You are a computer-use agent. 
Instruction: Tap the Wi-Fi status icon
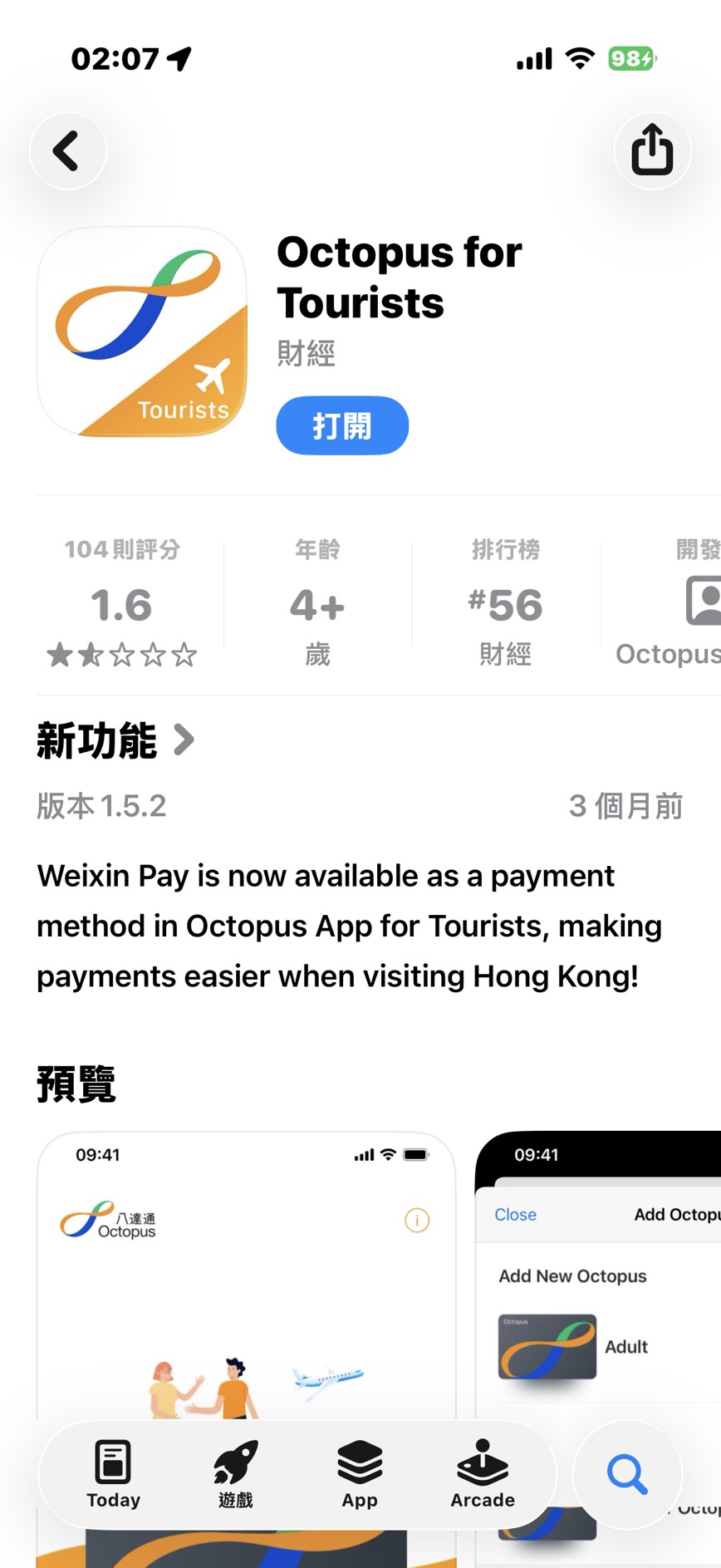pyautogui.click(x=580, y=58)
